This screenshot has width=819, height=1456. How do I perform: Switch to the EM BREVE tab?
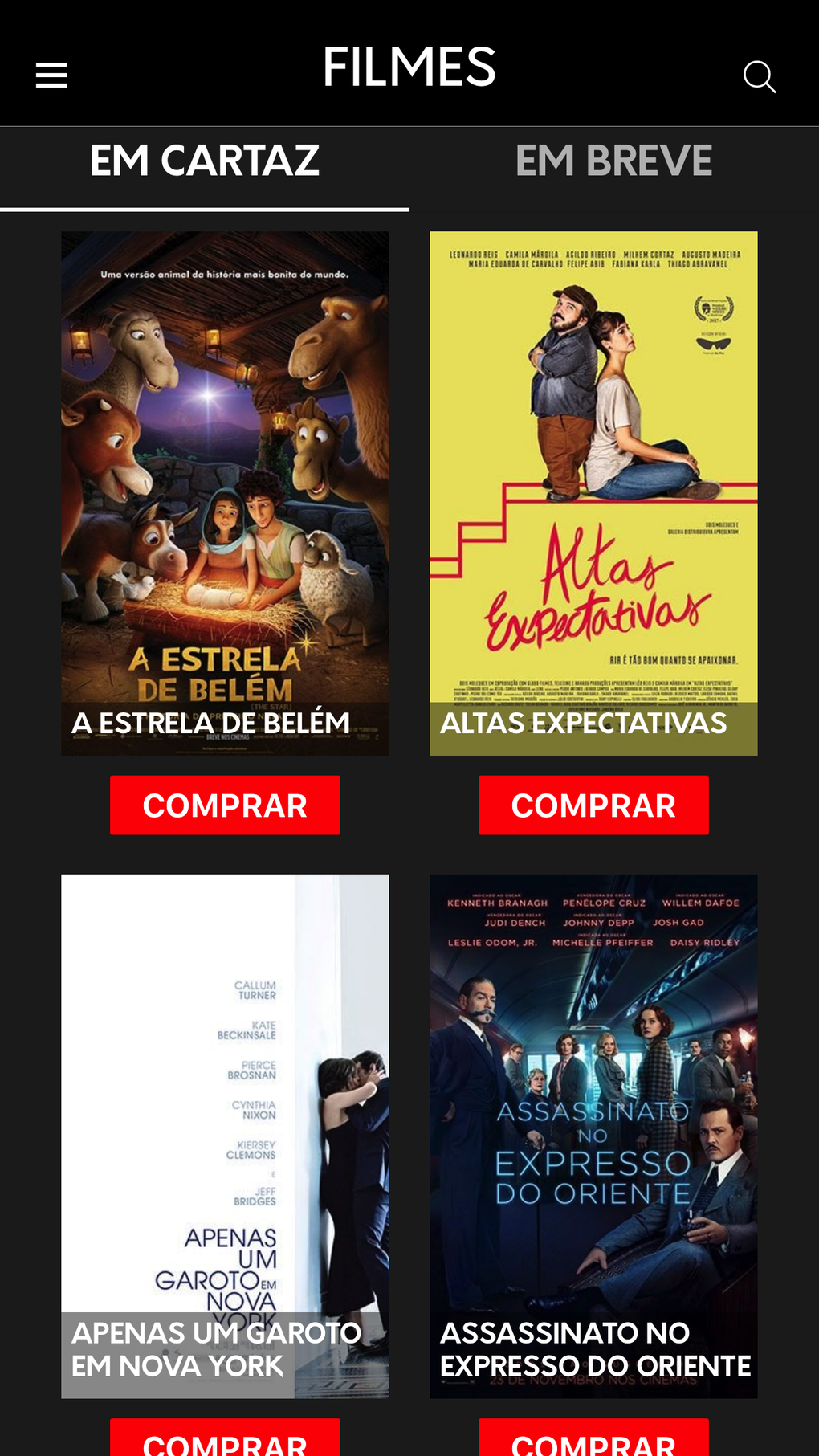tap(613, 160)
